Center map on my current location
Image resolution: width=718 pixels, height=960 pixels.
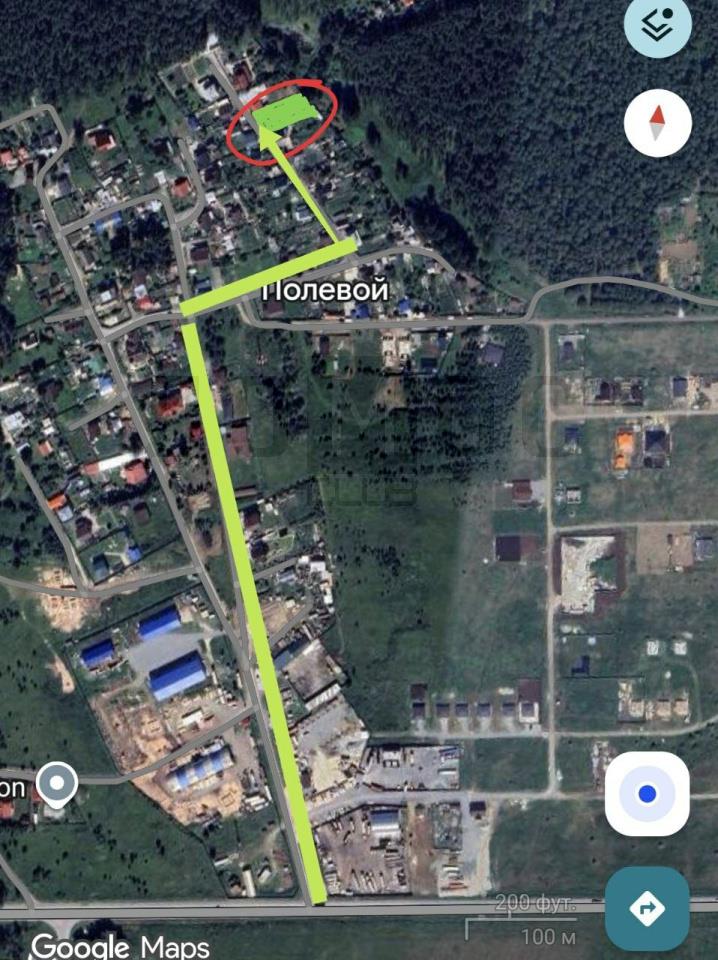coord(647,794)
